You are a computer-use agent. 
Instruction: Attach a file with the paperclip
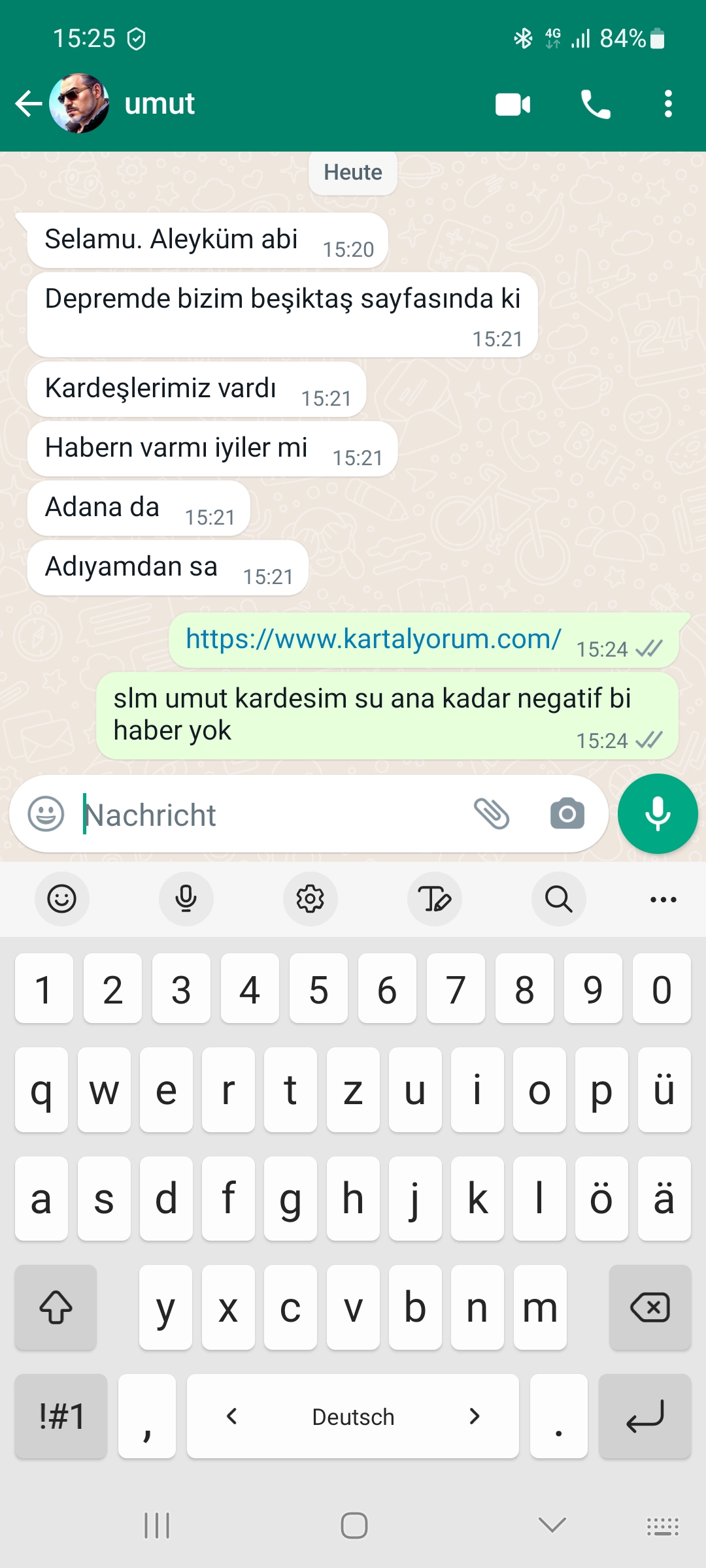point(492,814)
